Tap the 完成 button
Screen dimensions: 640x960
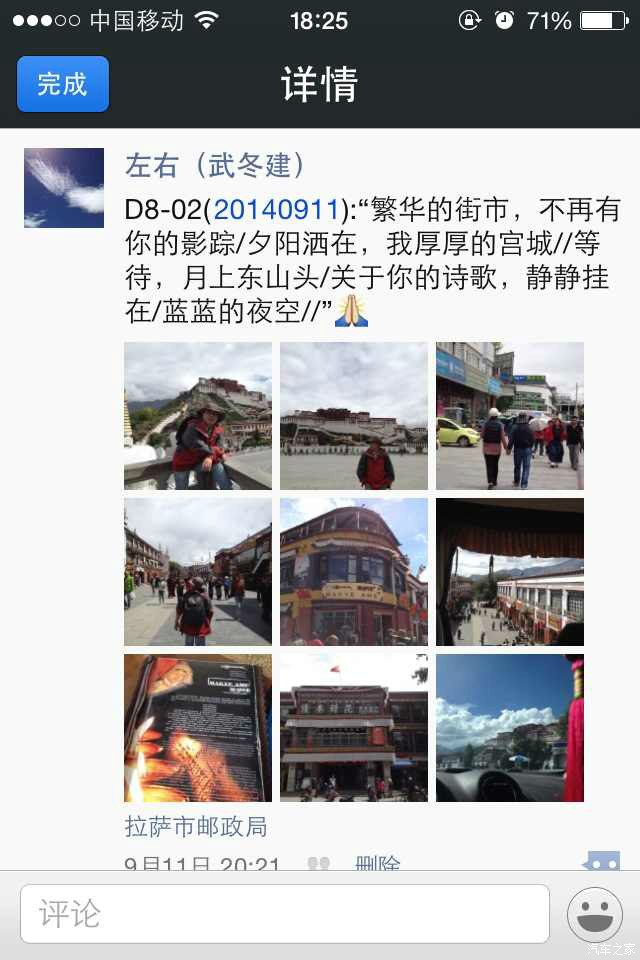coord(62,84)
